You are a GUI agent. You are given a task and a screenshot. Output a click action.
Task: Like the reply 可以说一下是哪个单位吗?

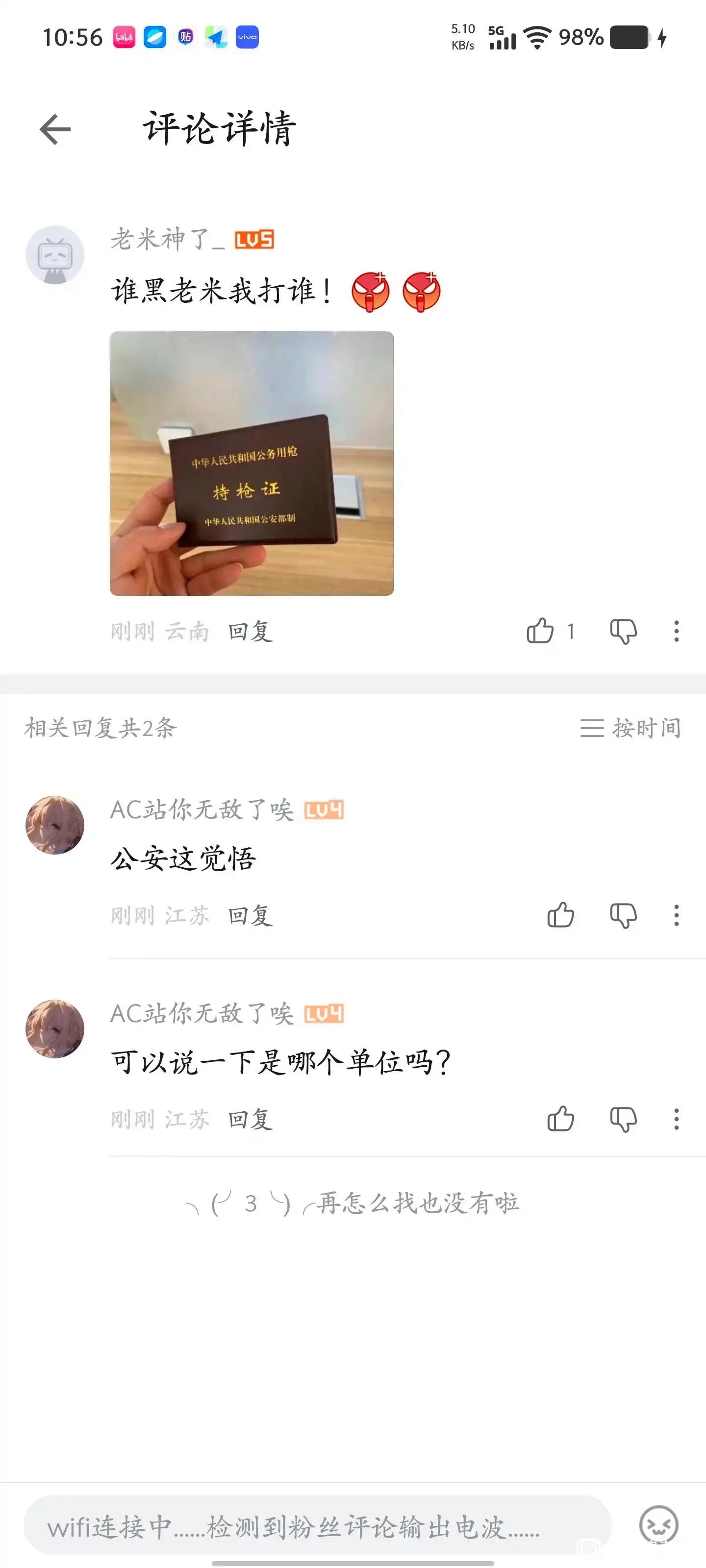[560, 1119]
